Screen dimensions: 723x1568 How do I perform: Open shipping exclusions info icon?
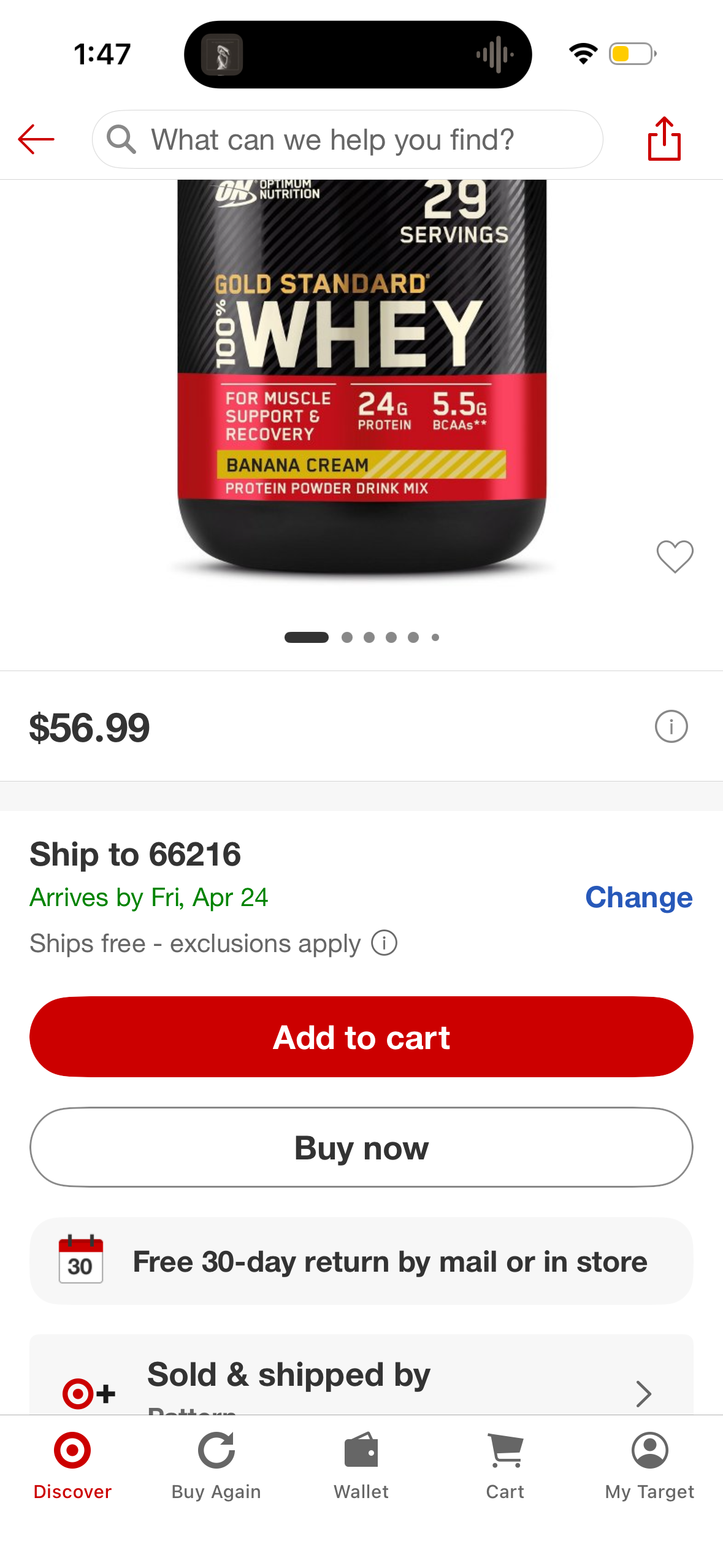pyautogui.click(x=384, y=943)
